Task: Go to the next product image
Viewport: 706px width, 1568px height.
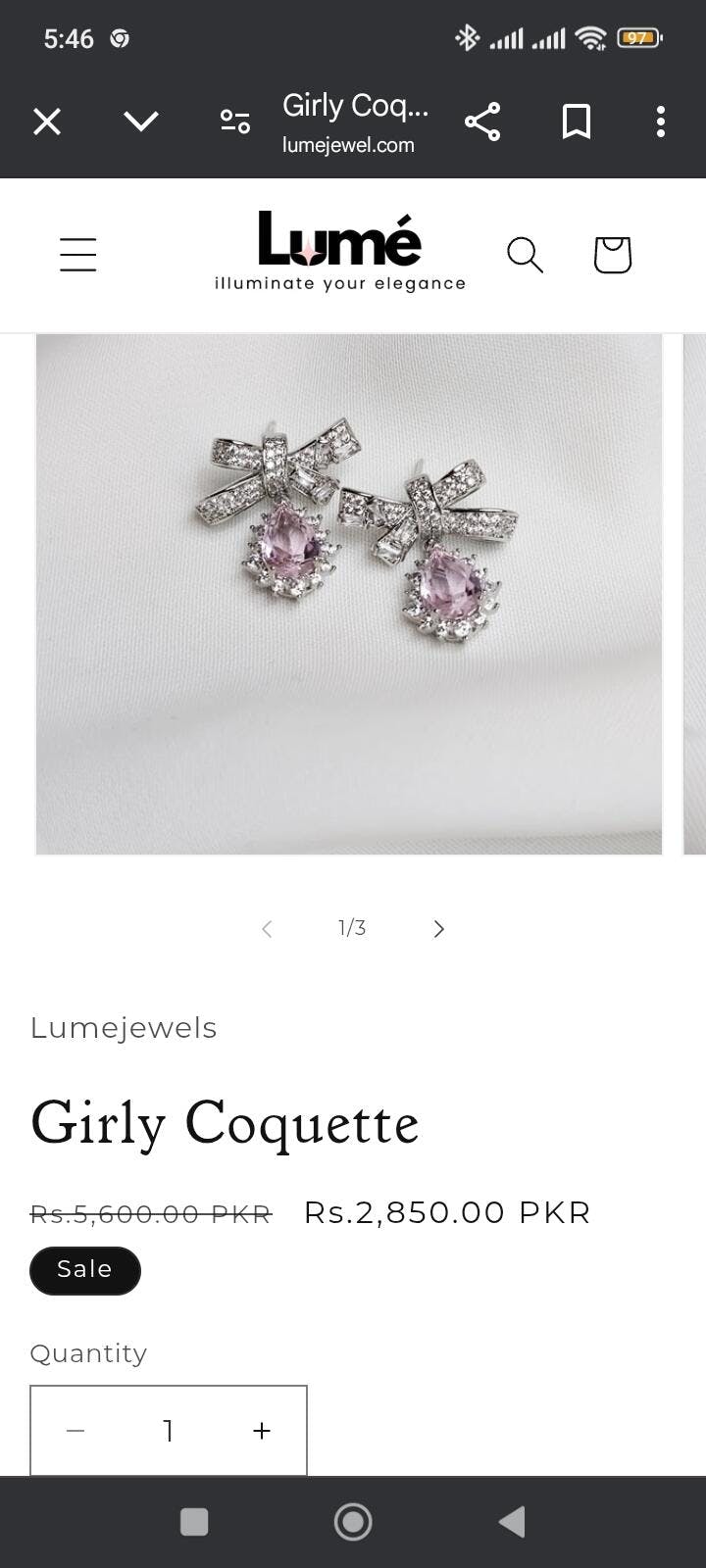Action: [x=439, y=929]
